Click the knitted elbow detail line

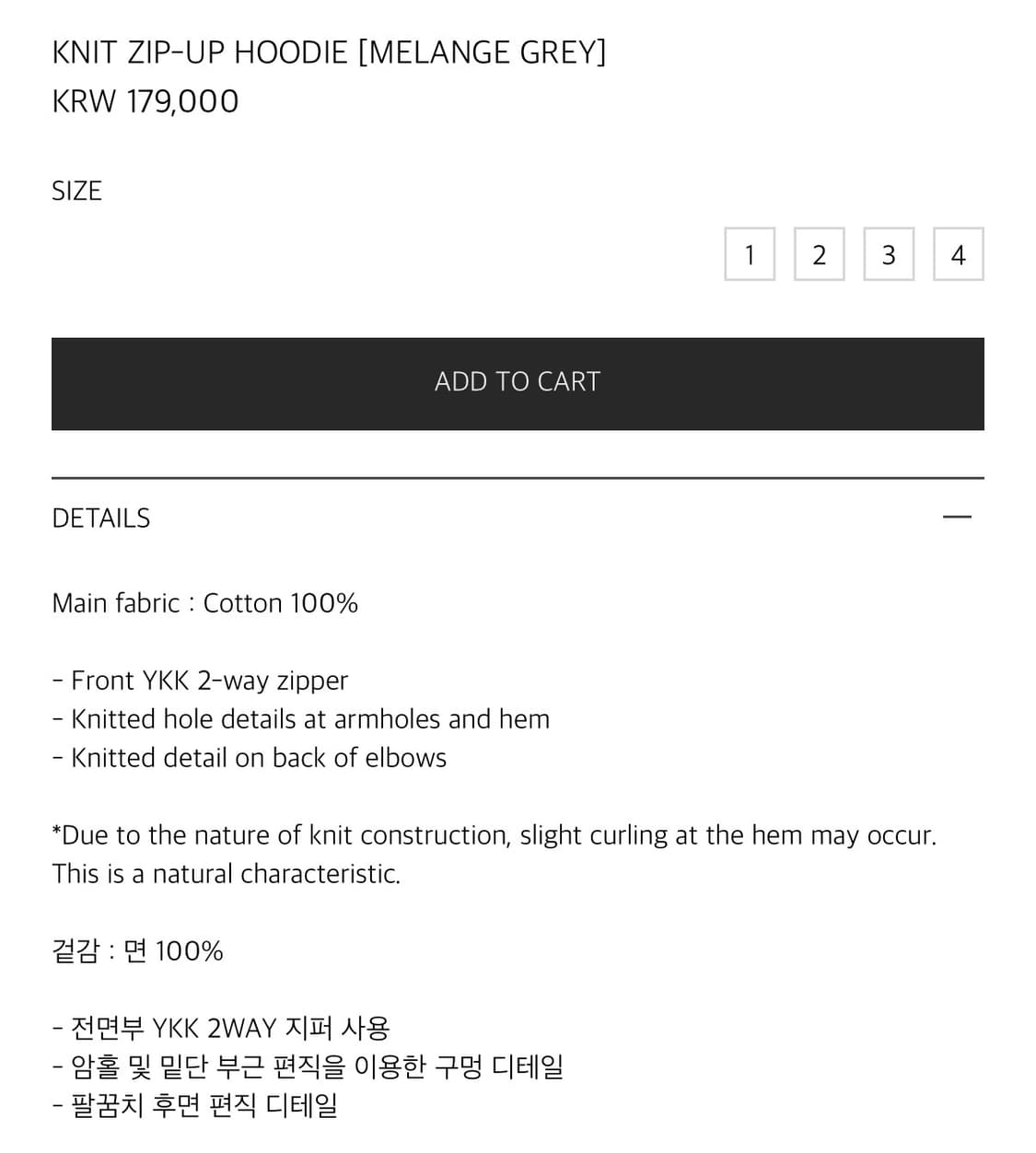tap(249, 757)
